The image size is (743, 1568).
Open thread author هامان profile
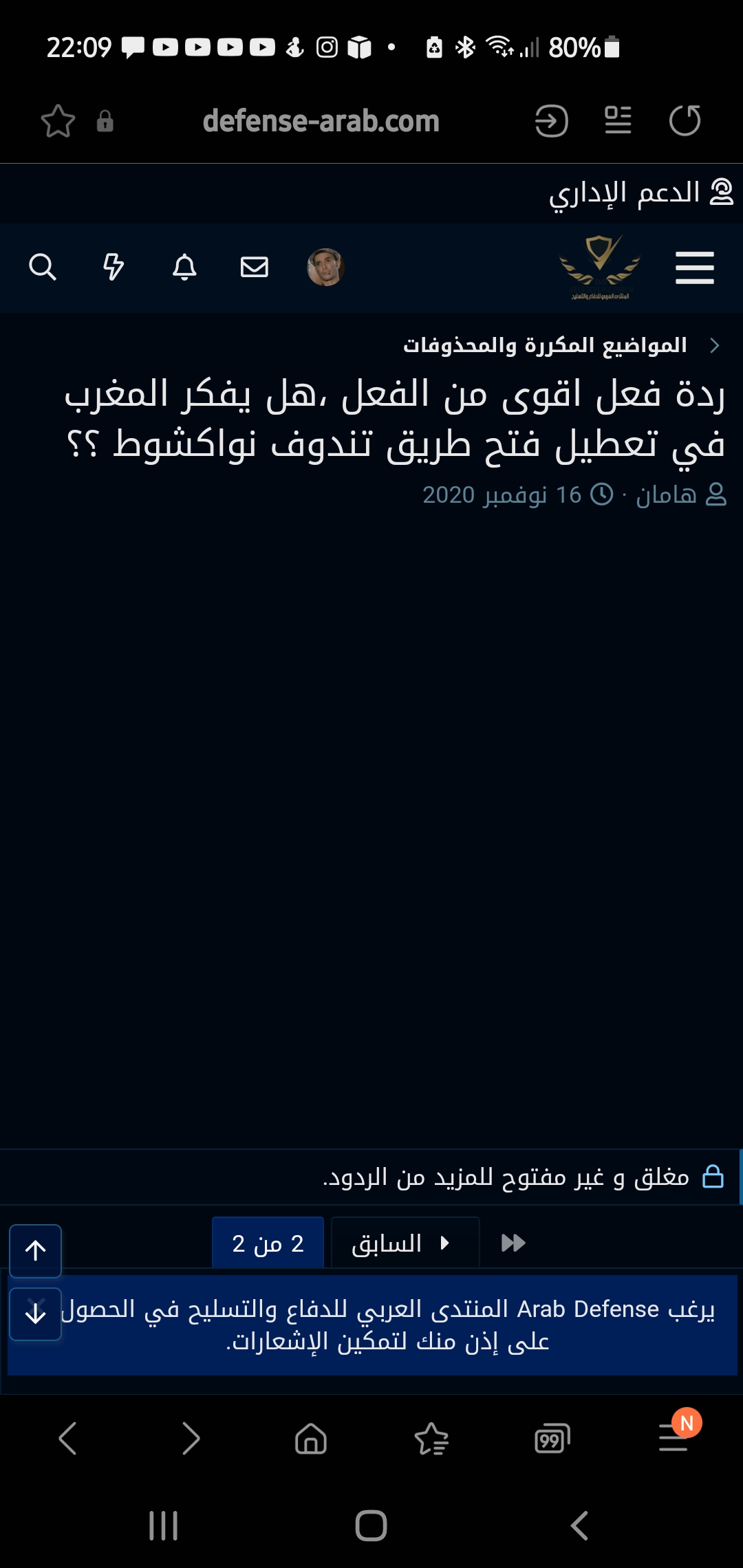[666, 494]
